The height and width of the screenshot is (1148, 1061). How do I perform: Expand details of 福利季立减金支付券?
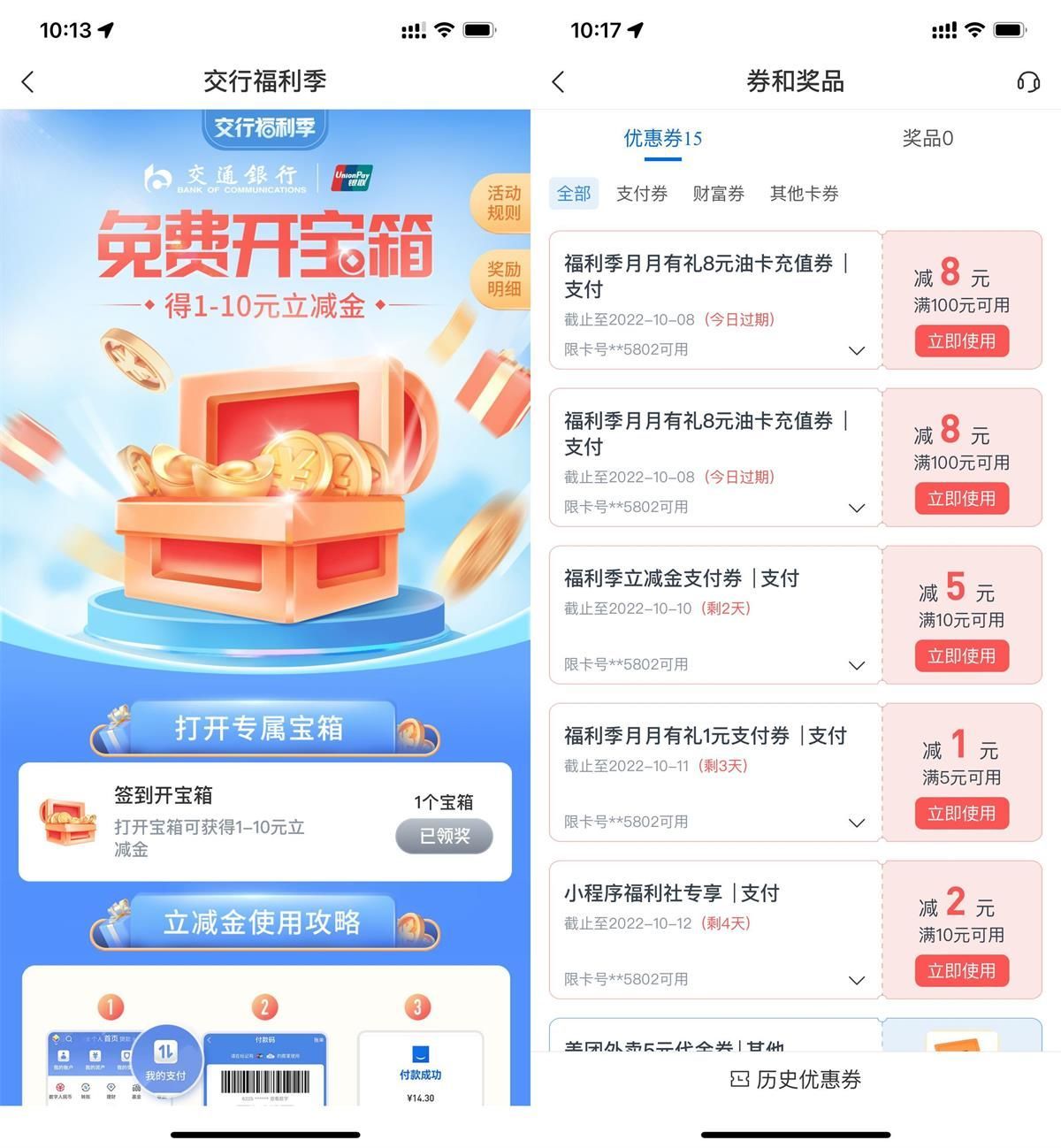click(856, 665)
